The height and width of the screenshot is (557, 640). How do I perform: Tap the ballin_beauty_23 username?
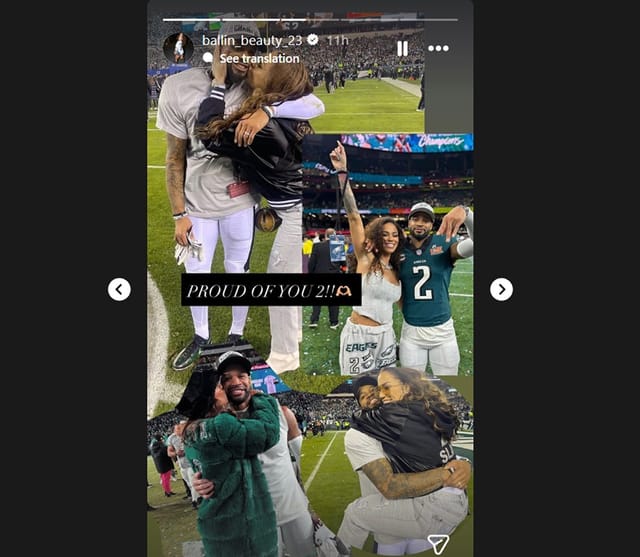pos(253,40)
